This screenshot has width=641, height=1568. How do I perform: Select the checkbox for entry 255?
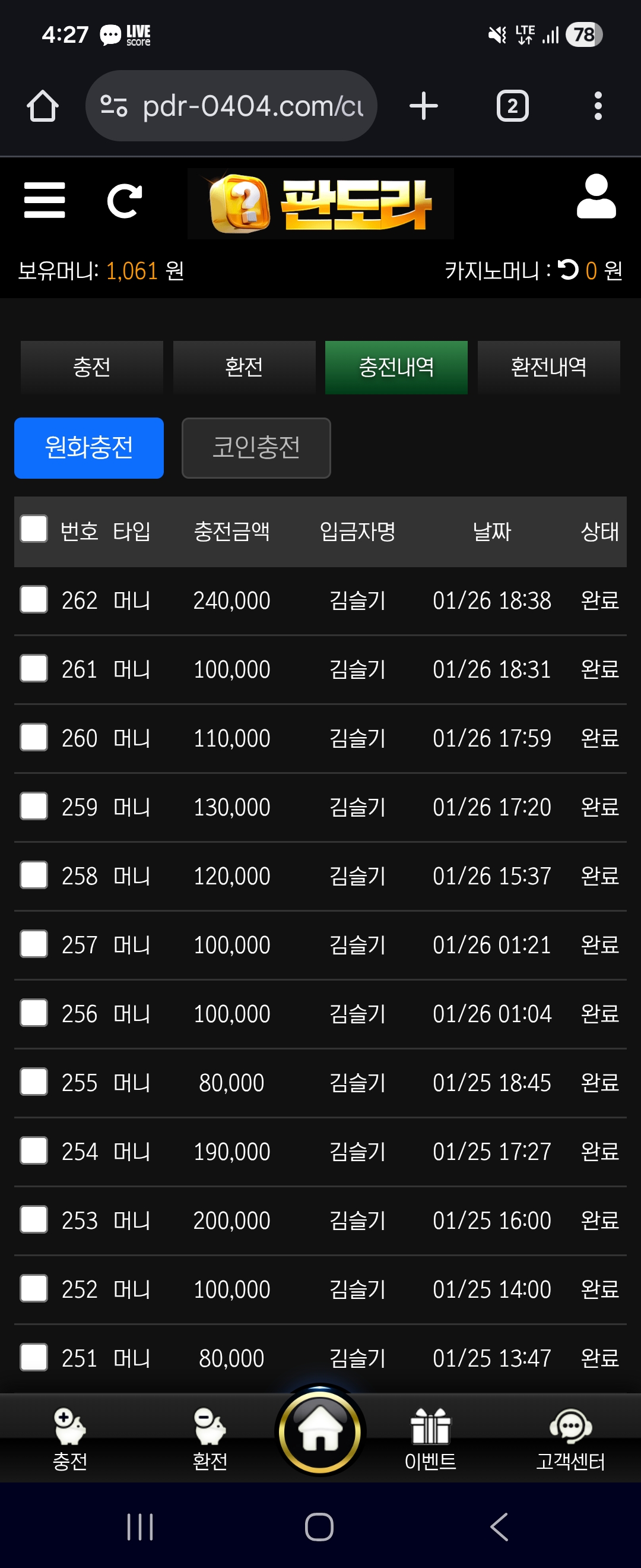click(x=34, y=1082)
